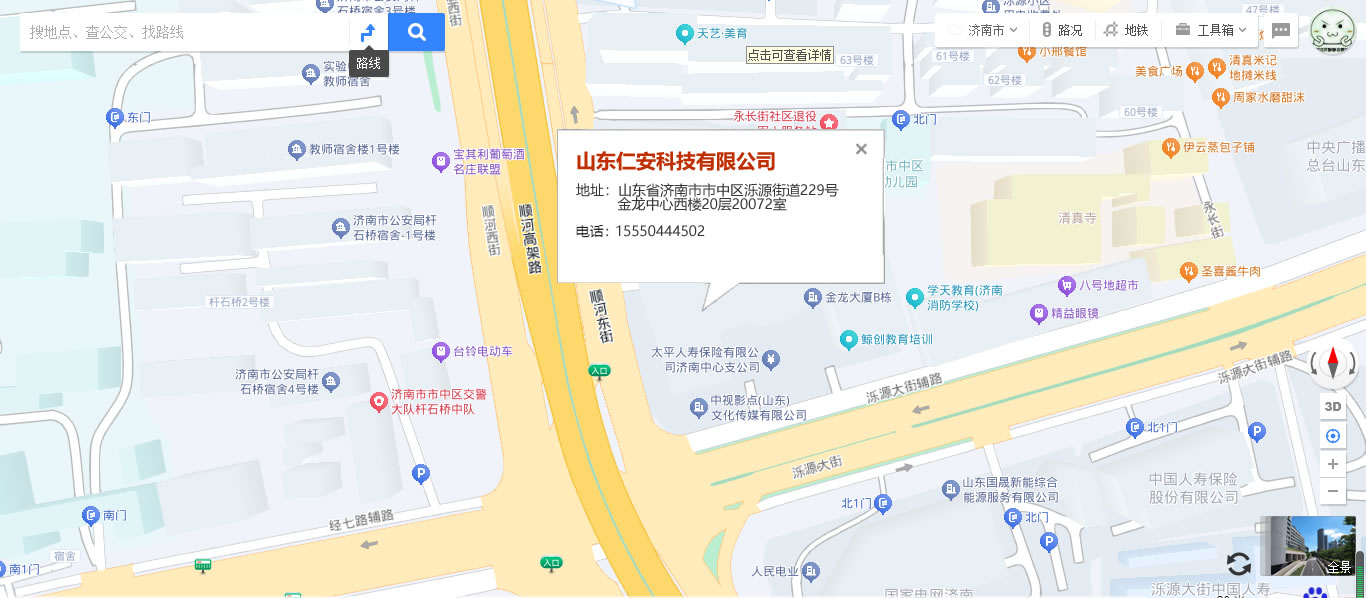1366x598 pixels.
Task: Locate my current position
Action: point(1333,436)
